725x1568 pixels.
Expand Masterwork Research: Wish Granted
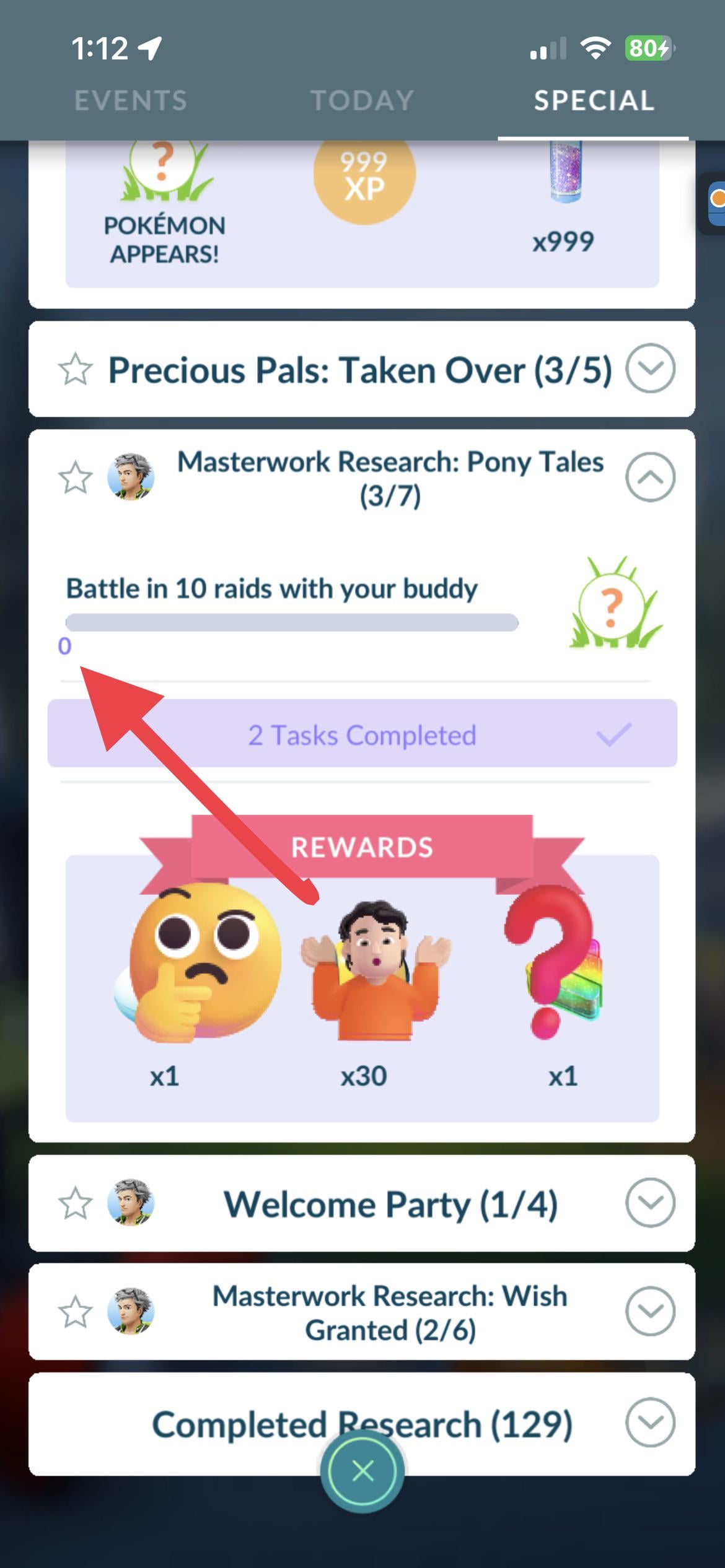click(x=649, y=1312)
